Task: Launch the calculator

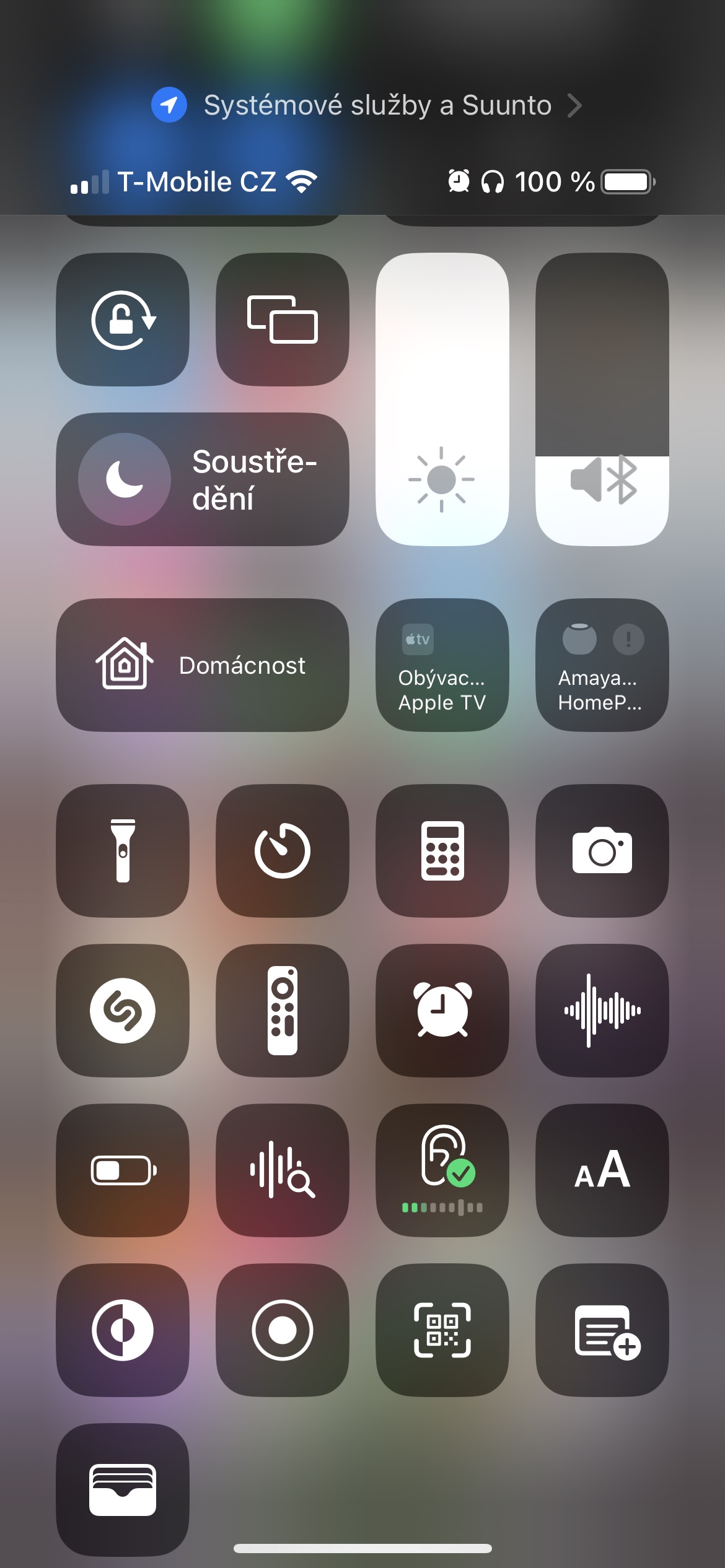Action: pos(442,851)
